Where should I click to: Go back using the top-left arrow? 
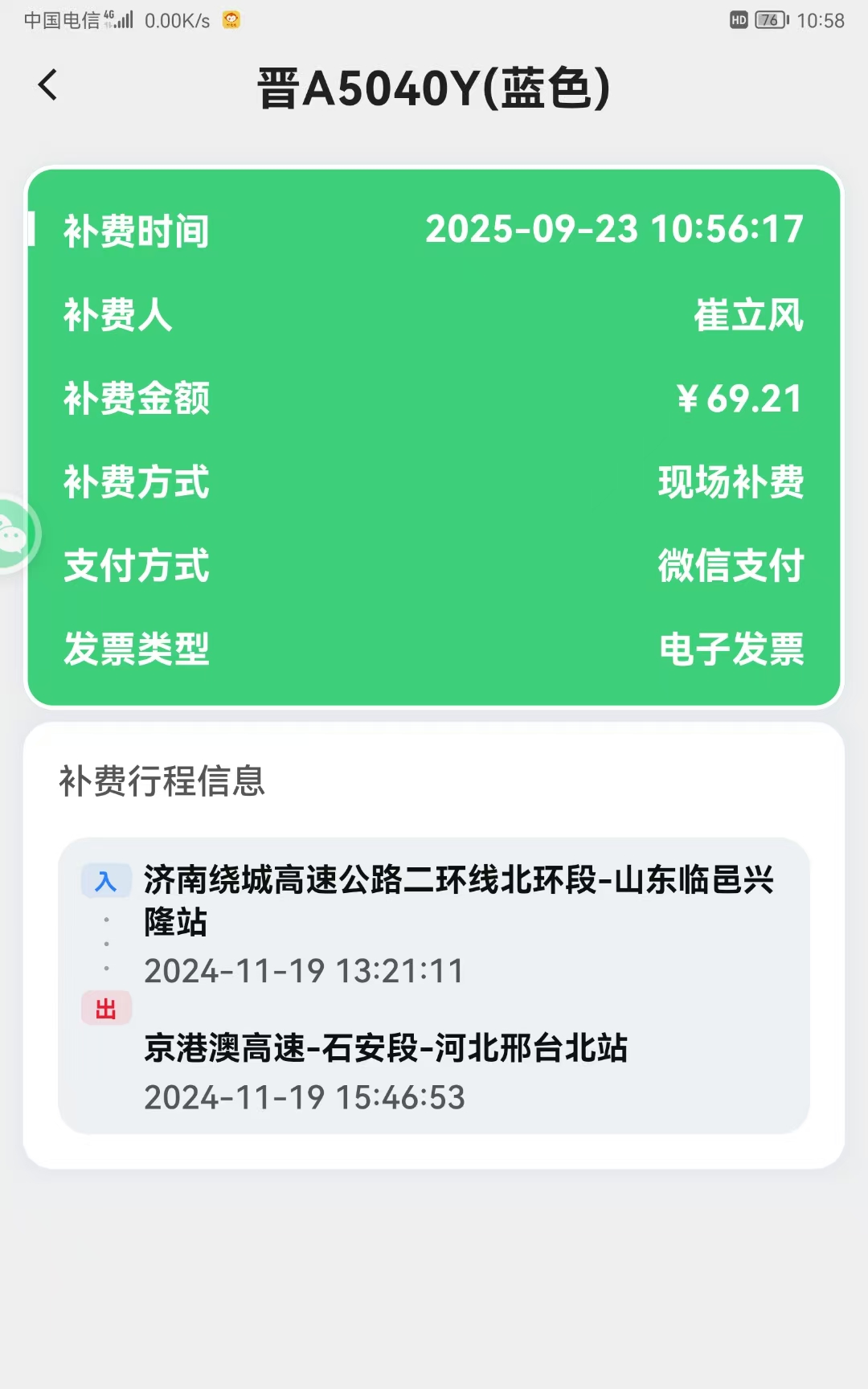click(48, 85)
